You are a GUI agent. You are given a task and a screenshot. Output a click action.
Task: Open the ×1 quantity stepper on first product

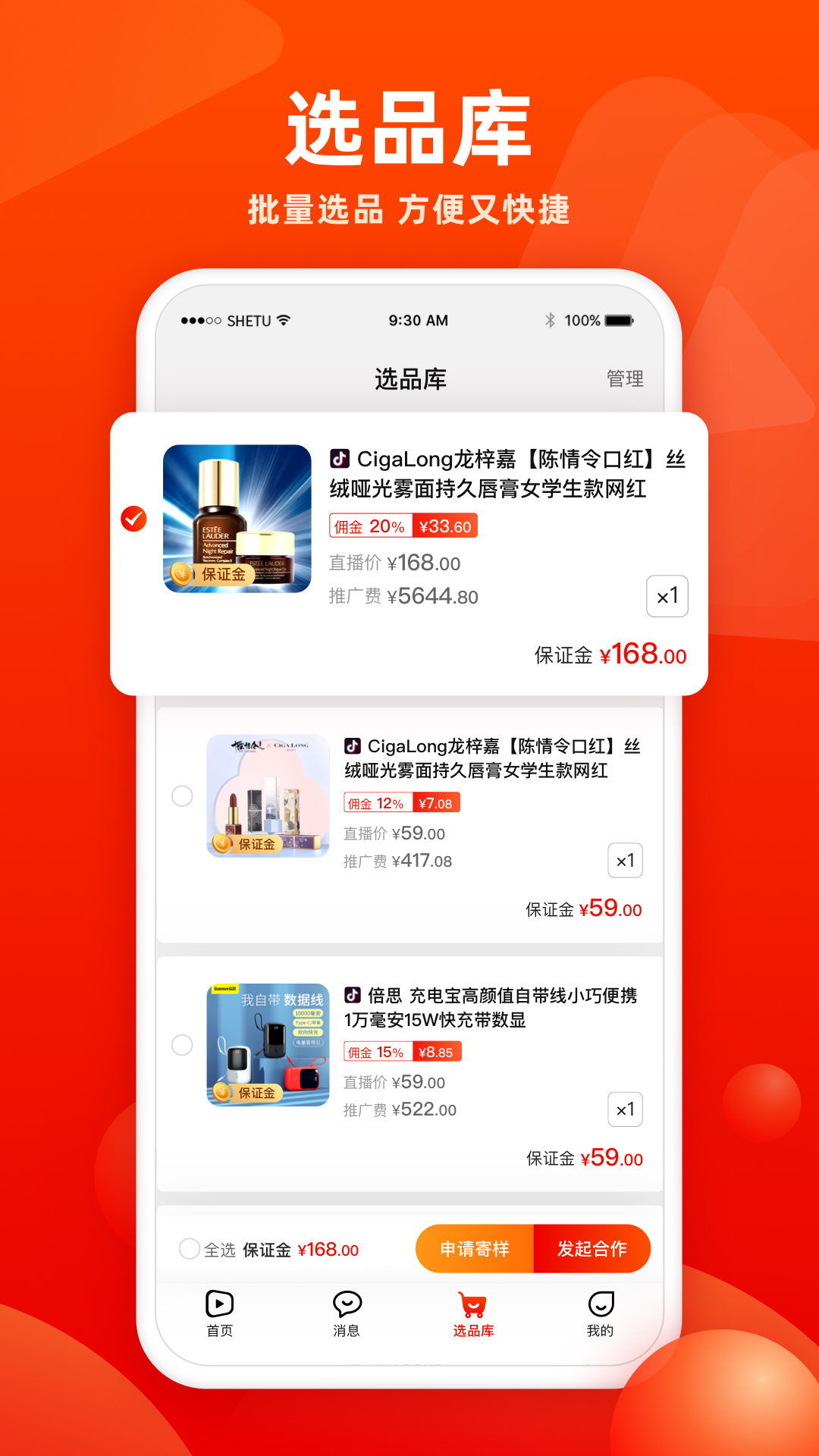click(667, 597)
